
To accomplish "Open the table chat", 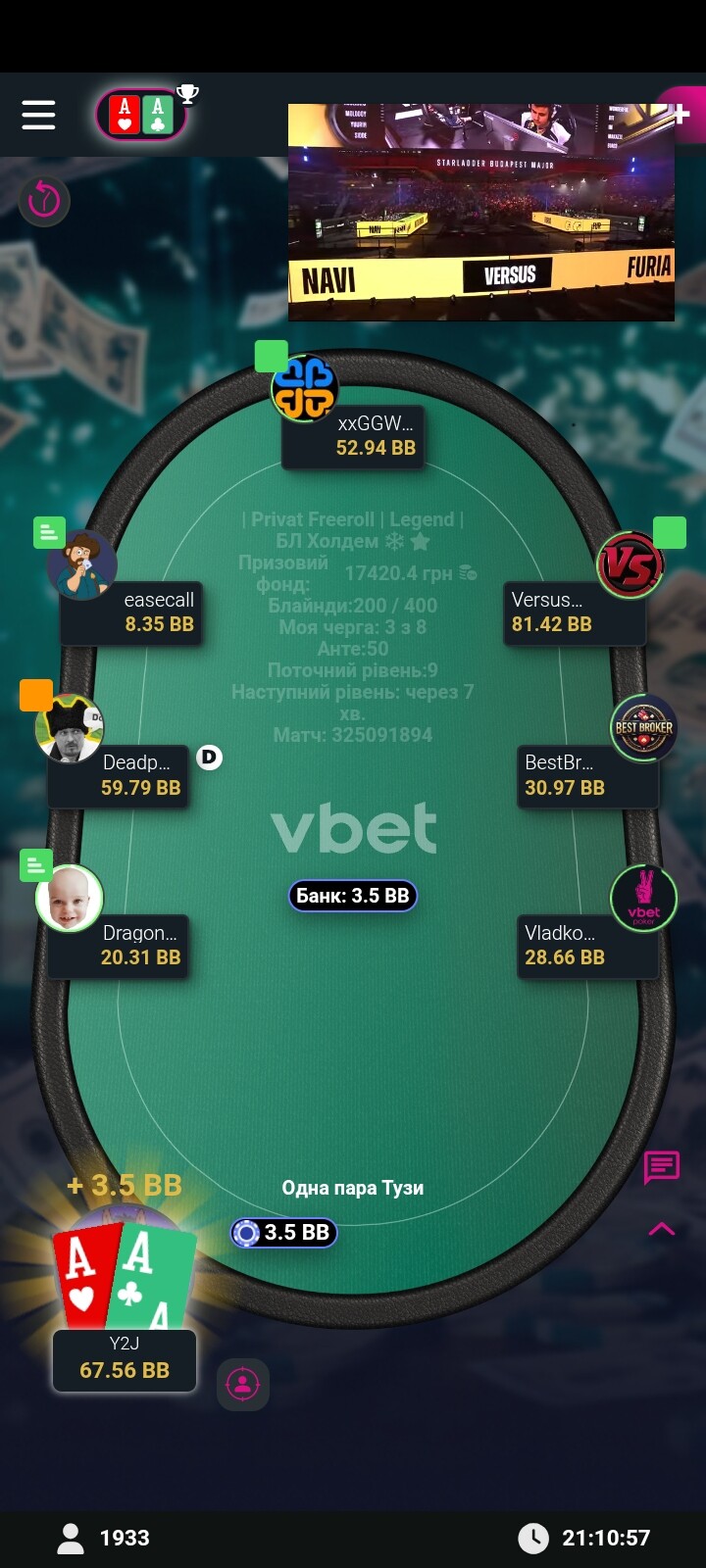I will tap(662, 1167).
